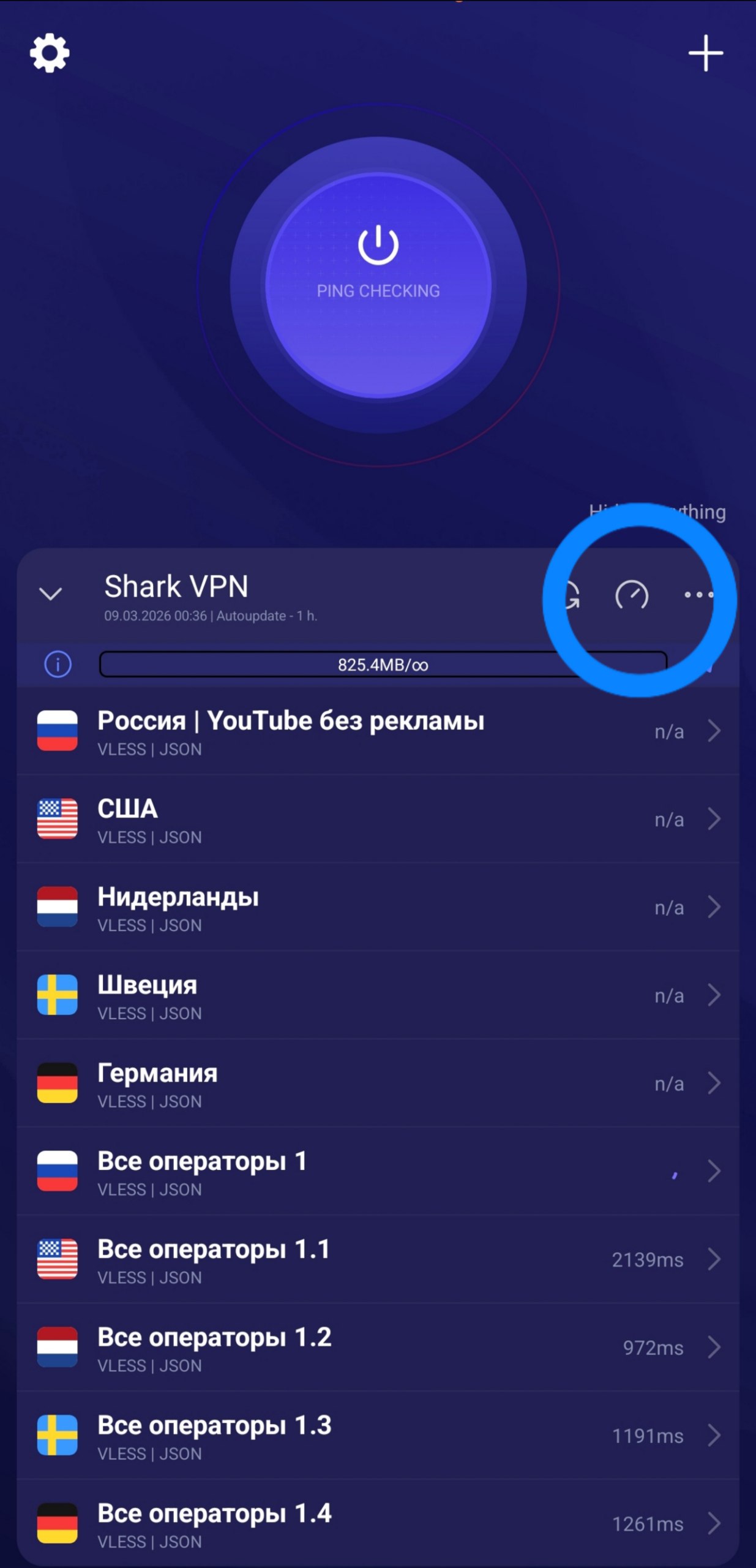
Task: Open the three-dot menu for Shark VPN
Action: 698,595
